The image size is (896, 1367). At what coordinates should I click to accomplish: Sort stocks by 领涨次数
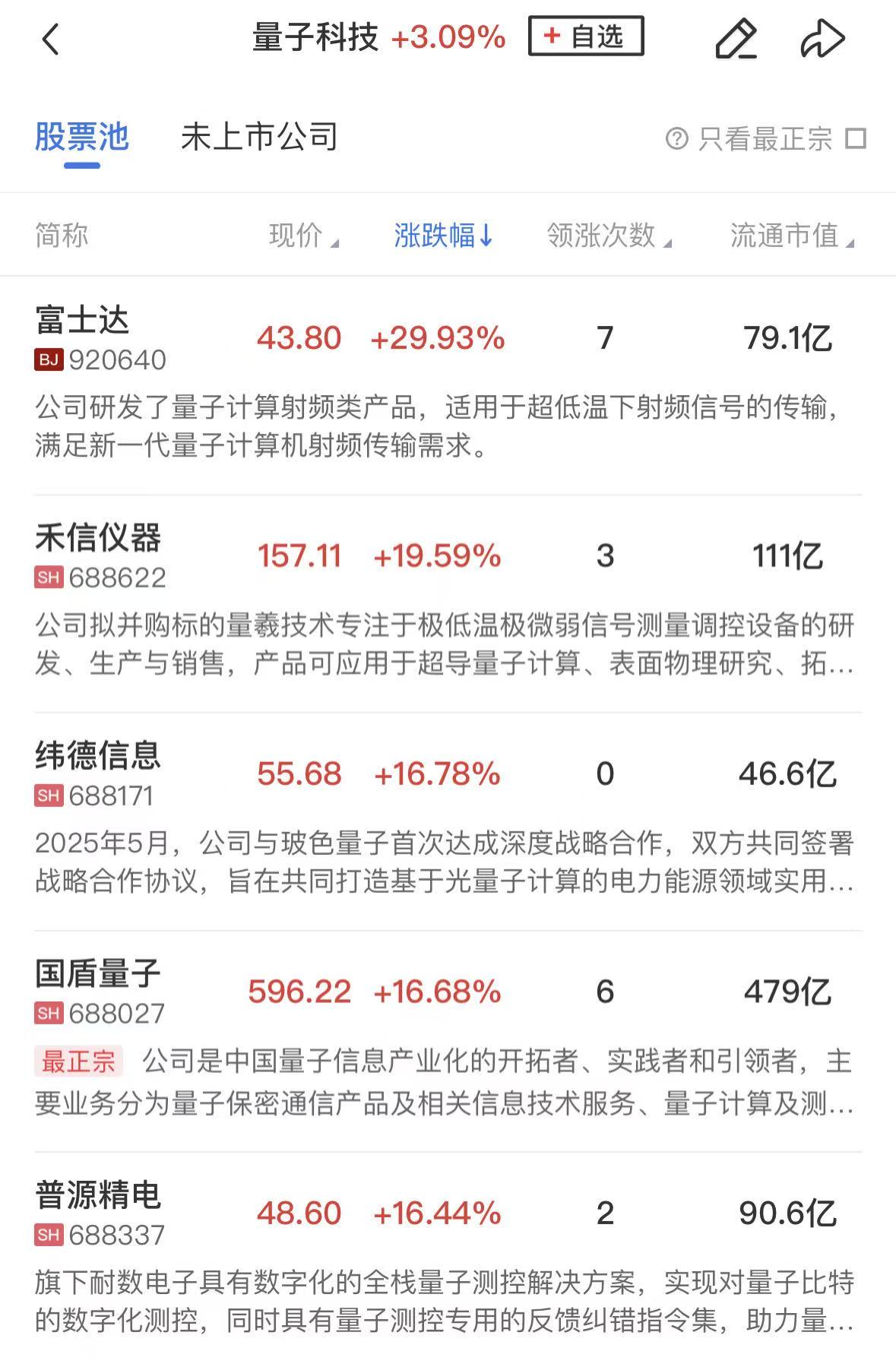coord(609,236)
